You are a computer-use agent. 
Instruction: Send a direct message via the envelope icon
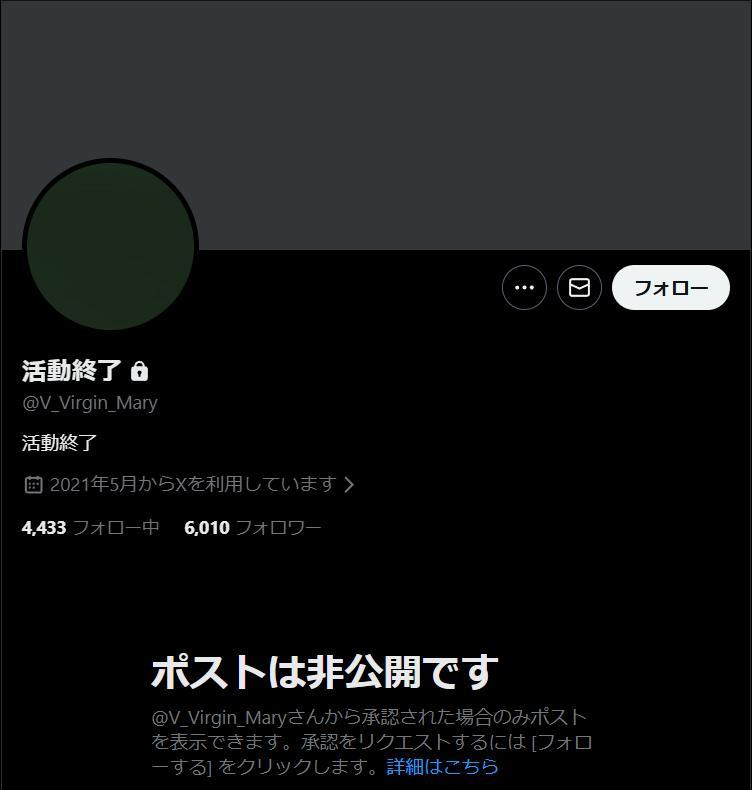pyautogui.click(x=579, y=288)
